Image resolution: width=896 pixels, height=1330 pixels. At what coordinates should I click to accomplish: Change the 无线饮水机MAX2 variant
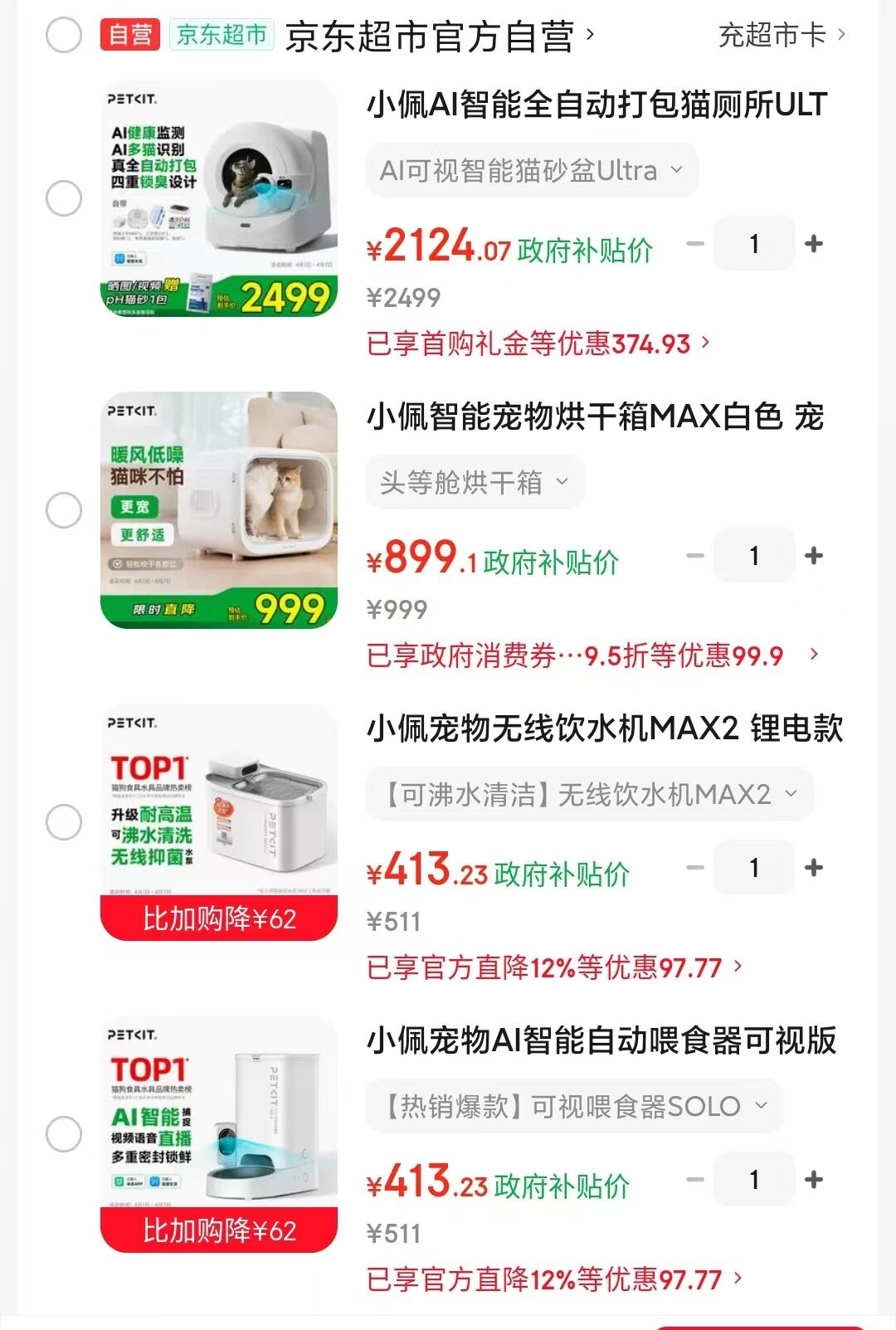[x=589, y=795]
